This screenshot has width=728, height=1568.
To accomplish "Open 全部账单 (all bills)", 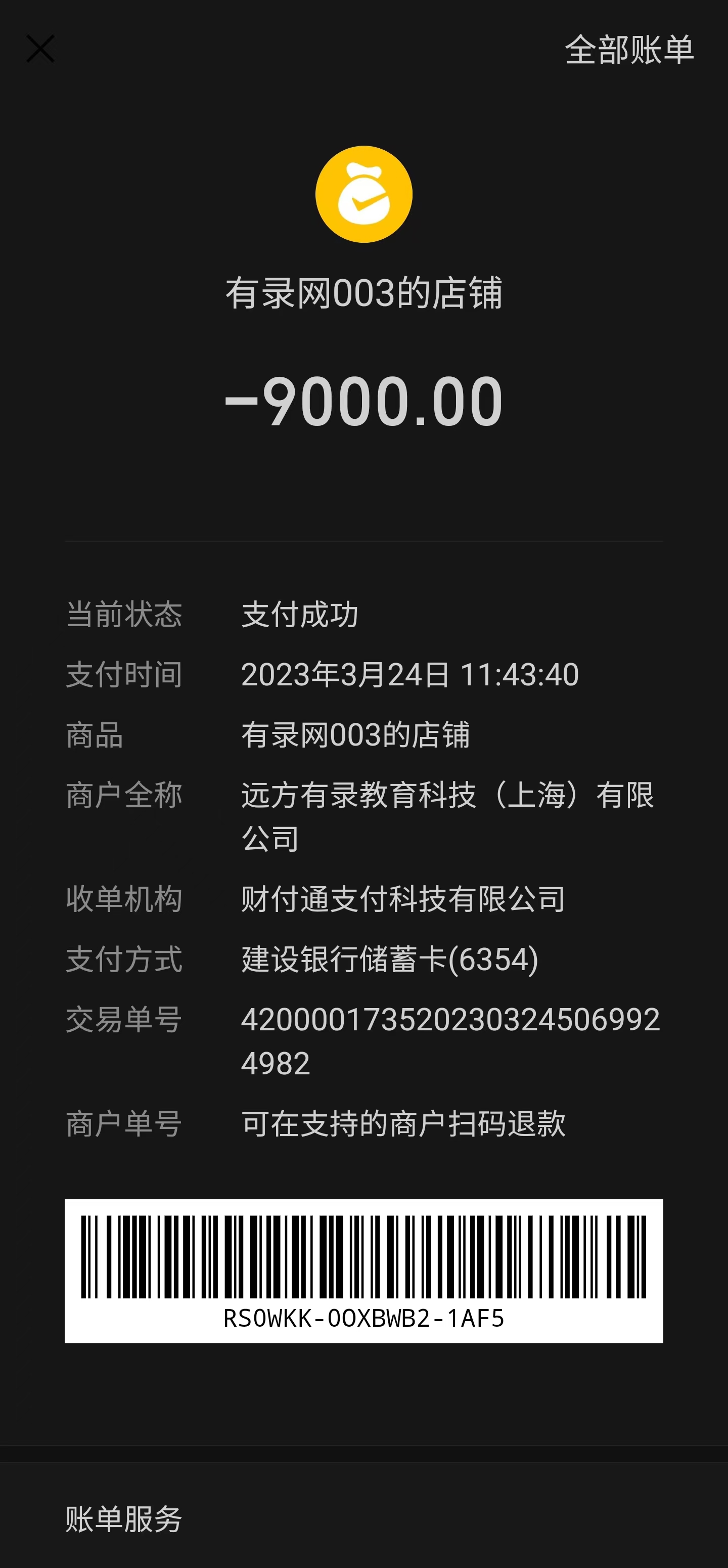I will (629, 49).
